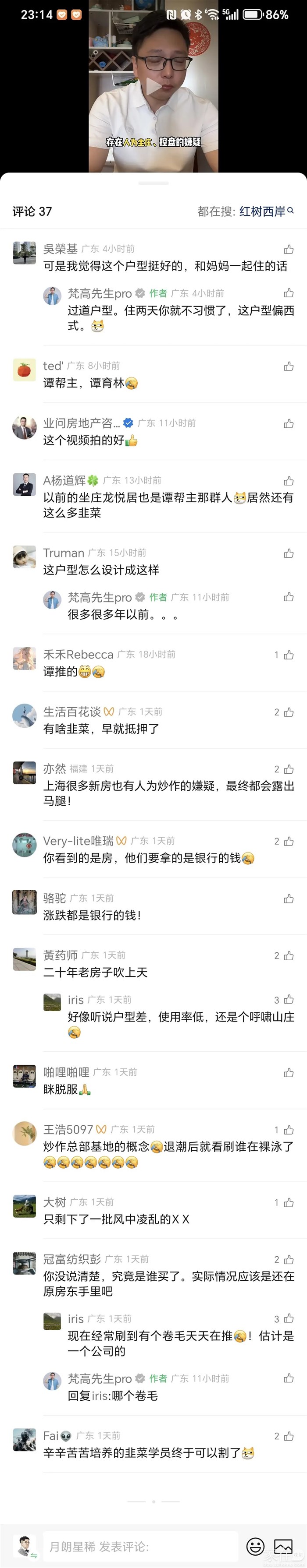Open 冠富纺织彭's profile avatar
307x1568 pixels.
tap(25, 1264)
